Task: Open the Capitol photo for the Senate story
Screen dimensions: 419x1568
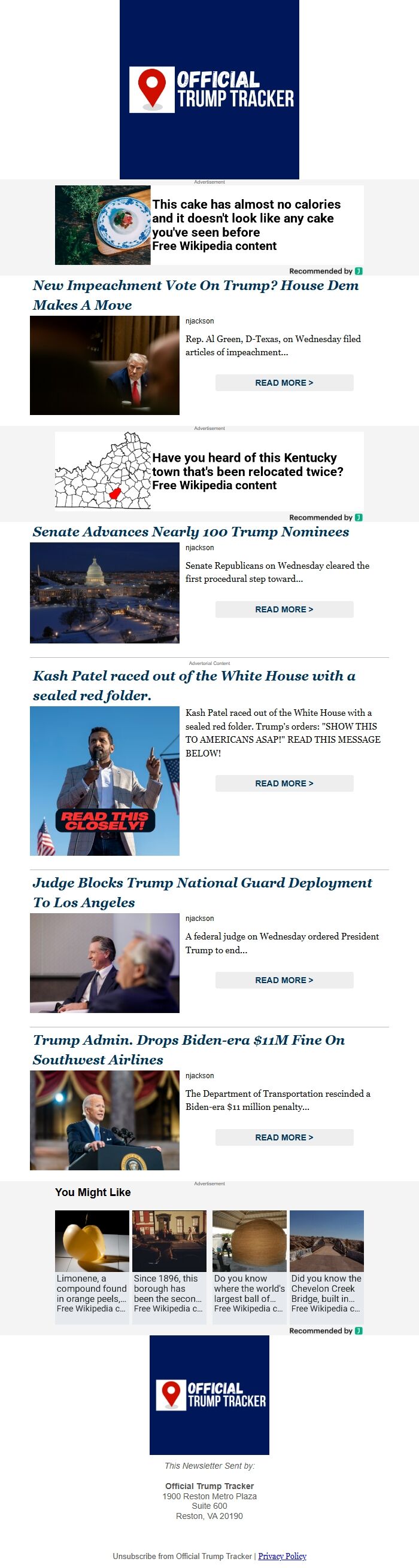Action: (x=105, y=593)
